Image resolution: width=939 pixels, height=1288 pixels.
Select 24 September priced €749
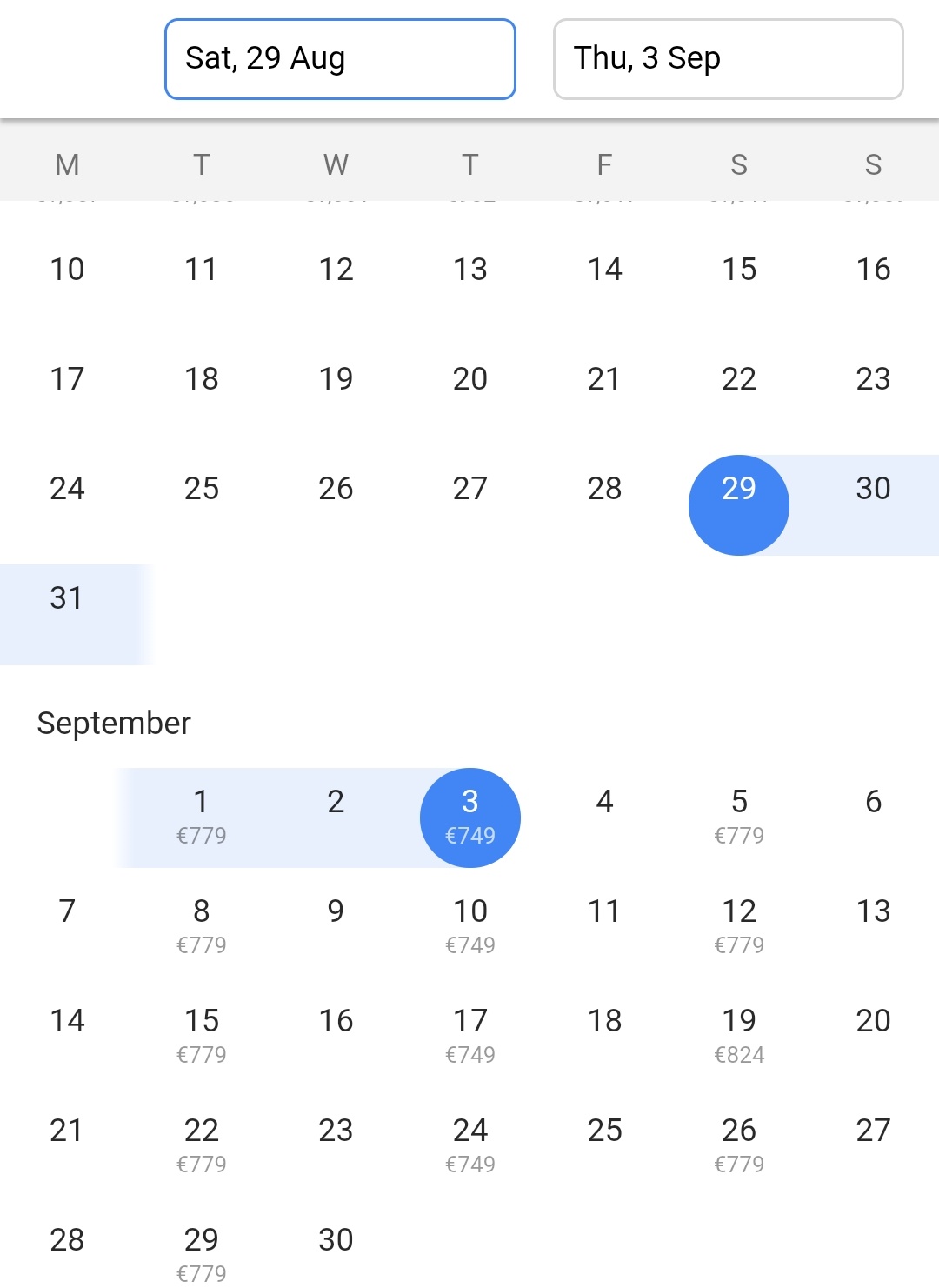tap(469, 1145)
